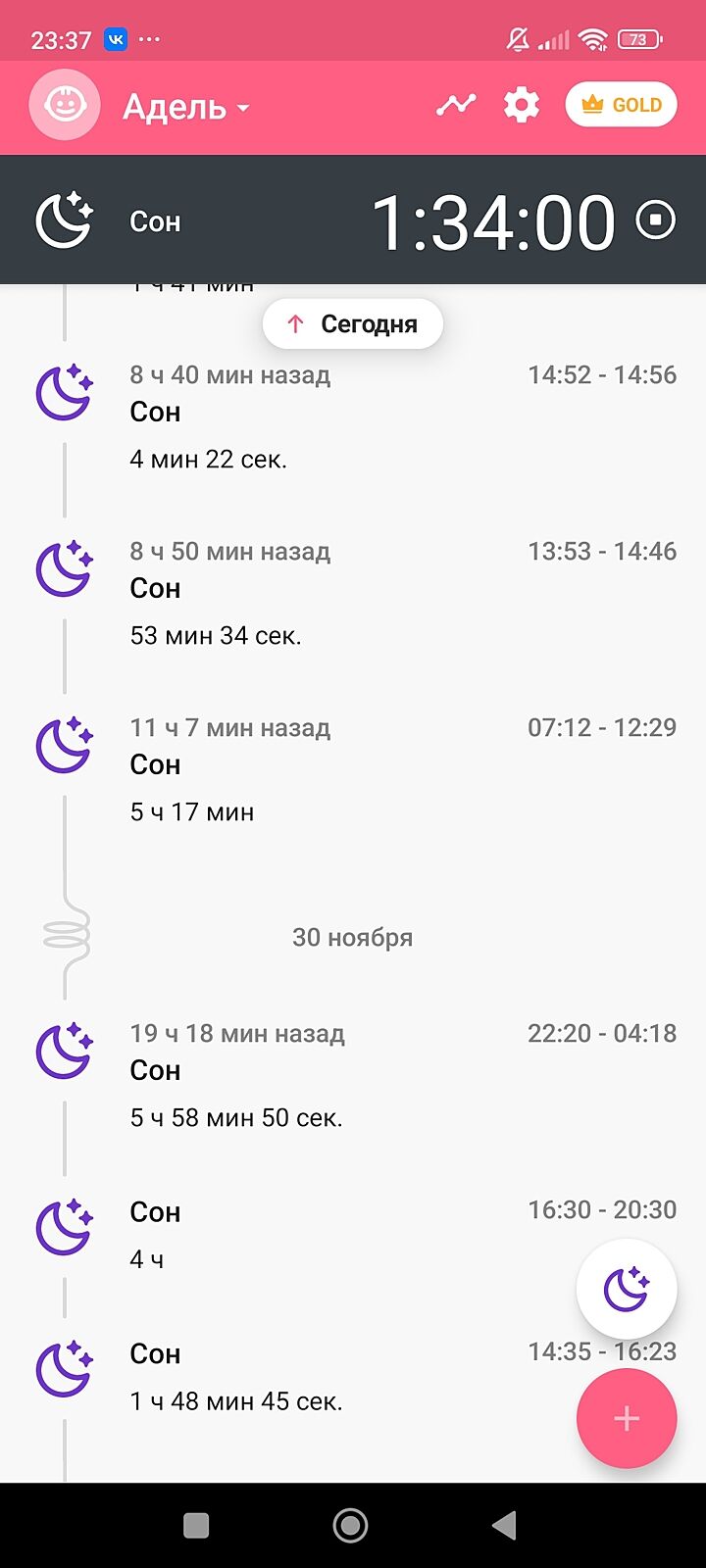
Task: Open the Адель baby profile dropdown
Action: pos(186,106)
